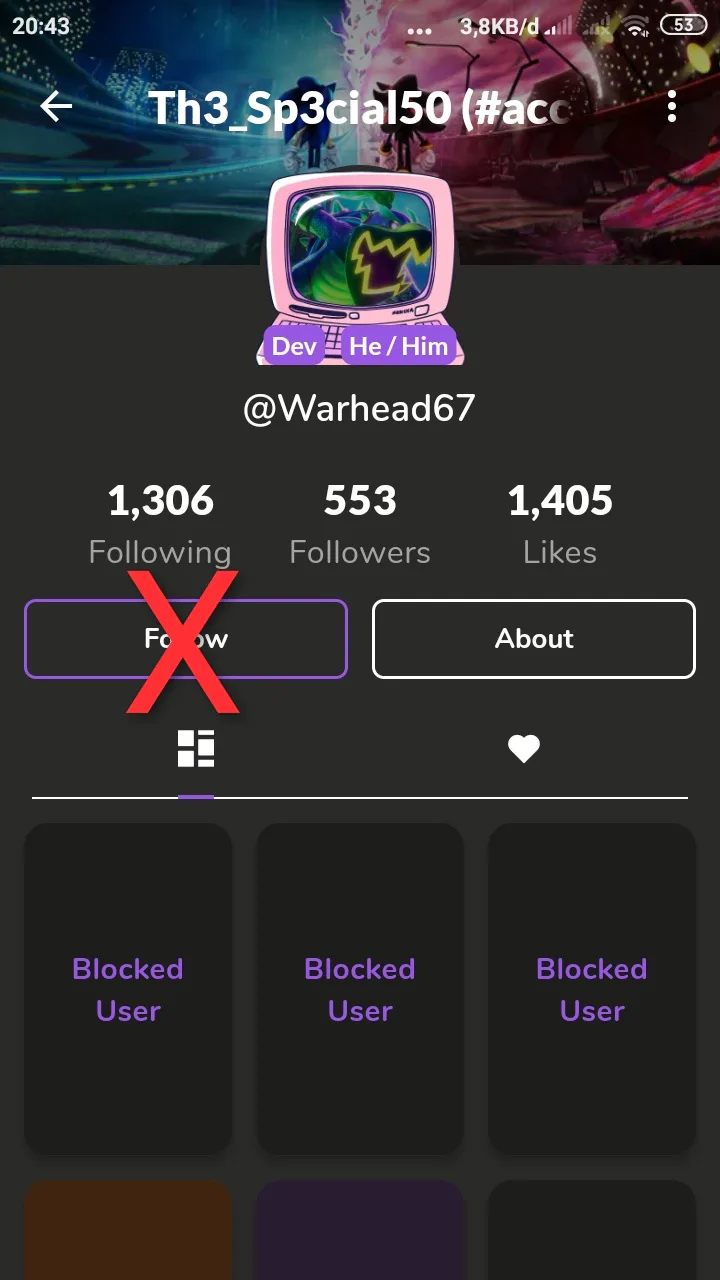View the 1,306 Following list

160,526
